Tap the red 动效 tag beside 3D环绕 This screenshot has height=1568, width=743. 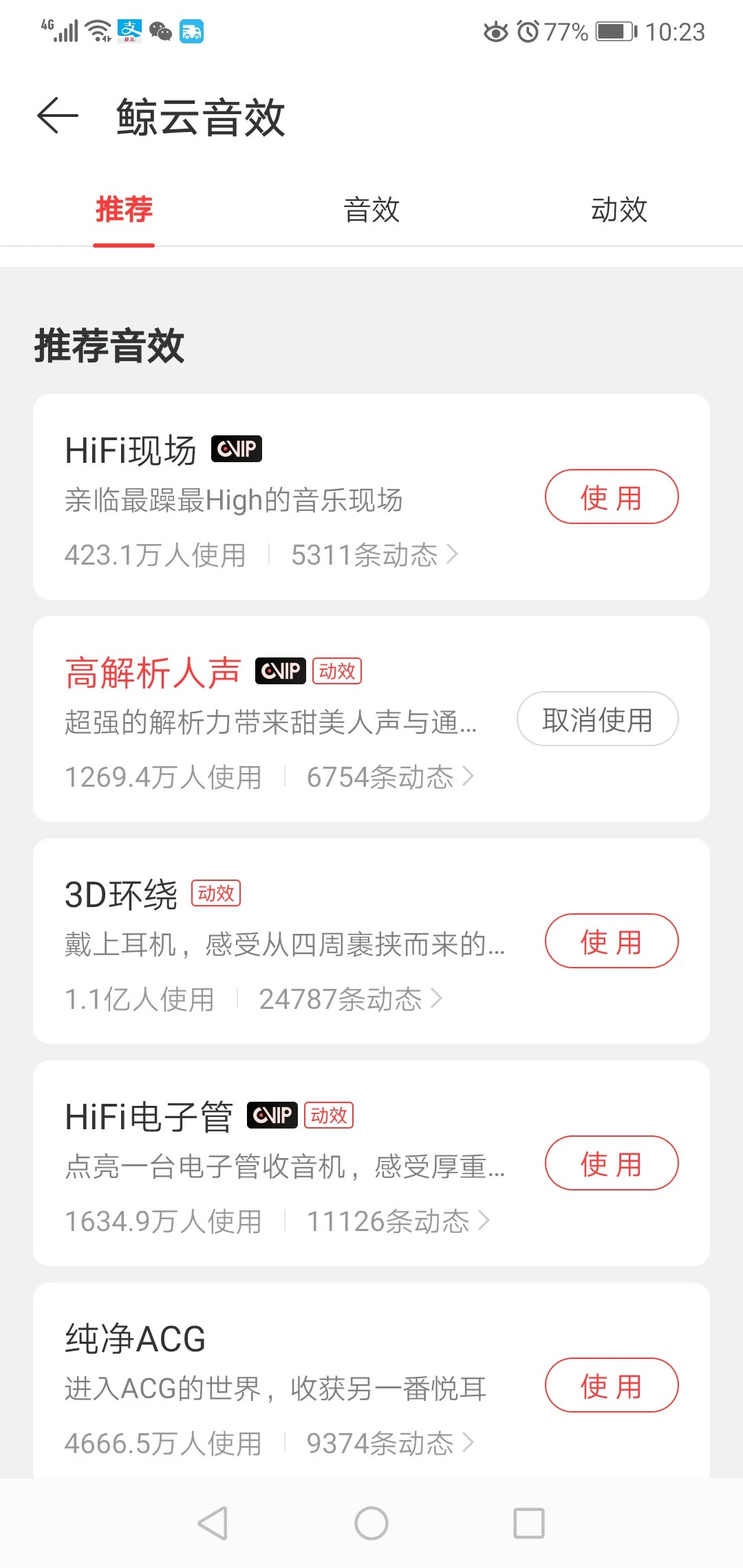tap(215, 893)
